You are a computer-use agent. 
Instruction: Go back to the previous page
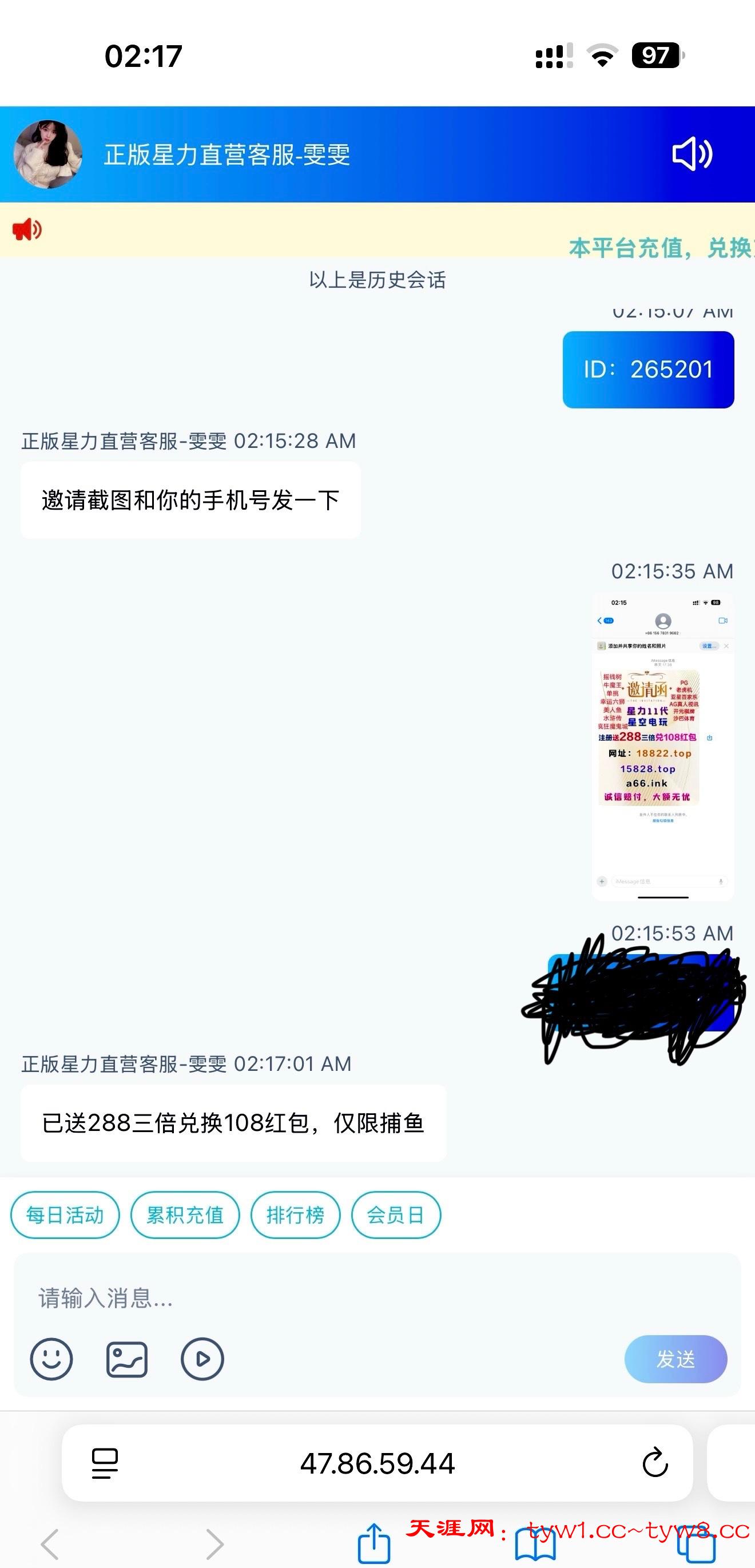[50, 1543]
